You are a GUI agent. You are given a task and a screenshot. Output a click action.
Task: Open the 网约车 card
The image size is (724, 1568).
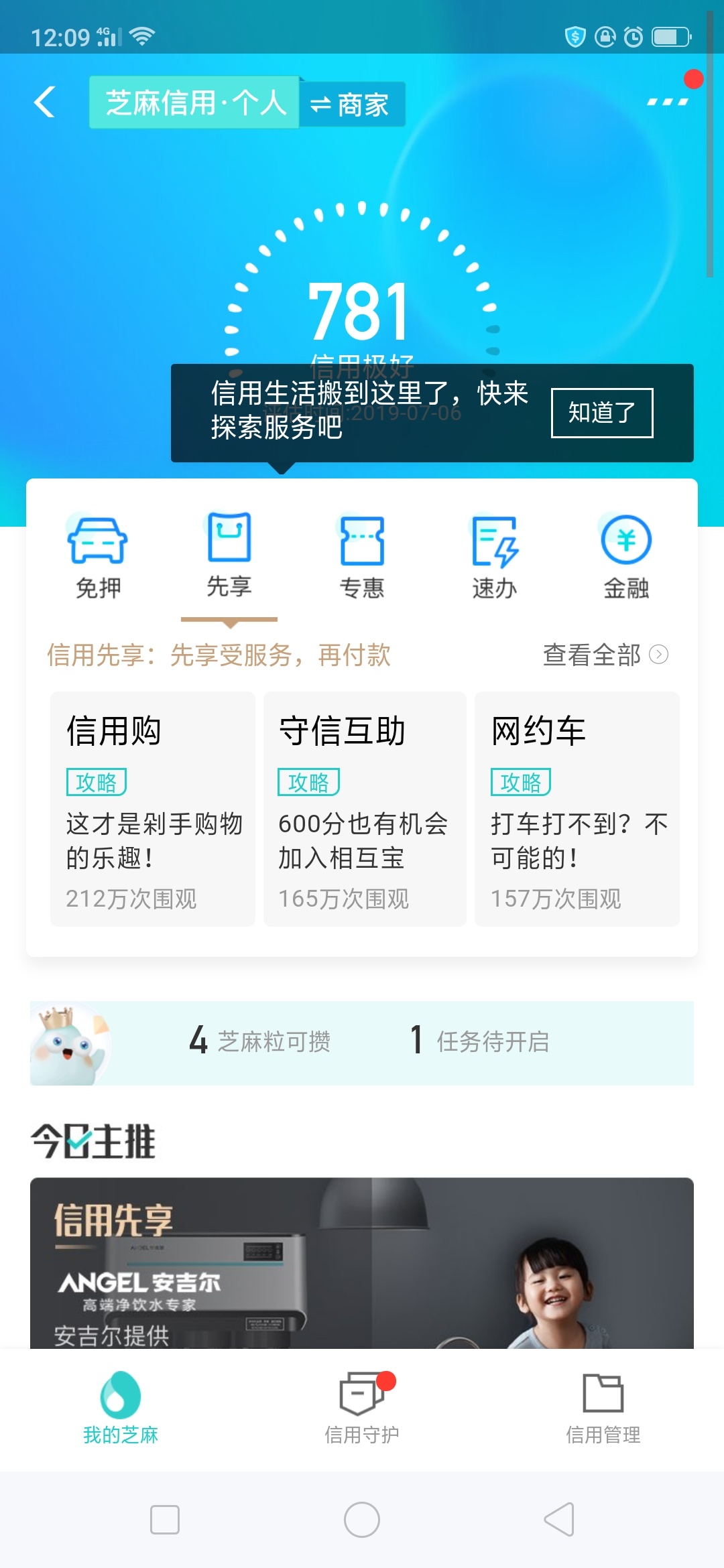[x=577, y=809]
